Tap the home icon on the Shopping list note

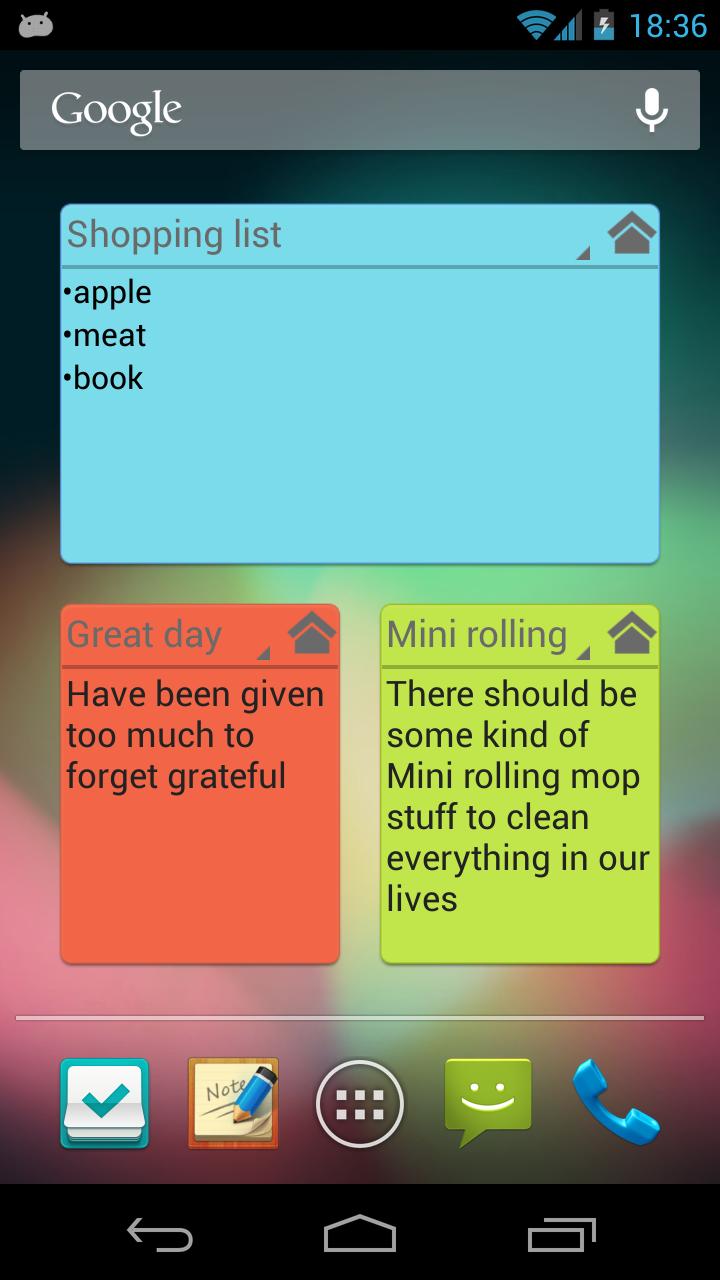pyautogui.click(x=631, y=235)
